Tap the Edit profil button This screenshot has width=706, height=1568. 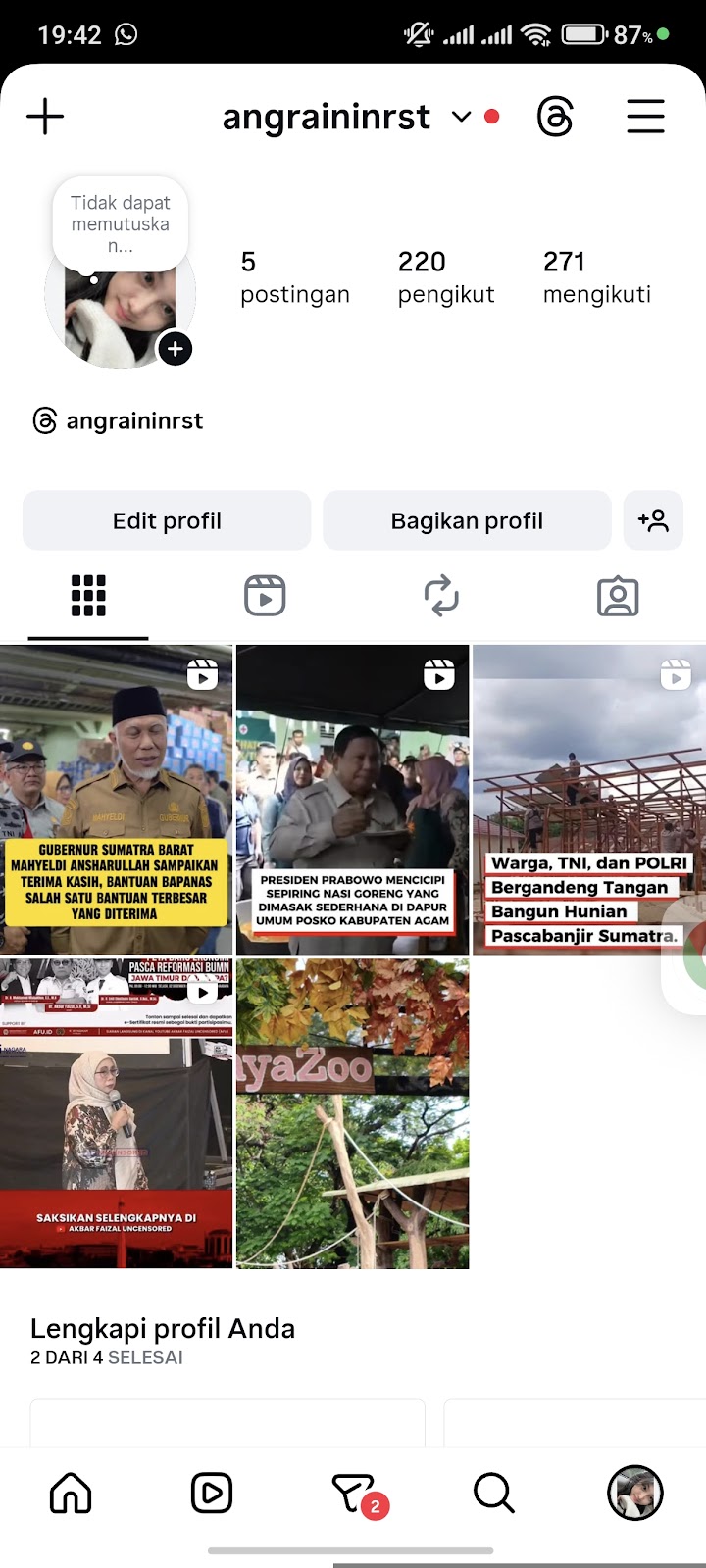(x=167, y=520)
